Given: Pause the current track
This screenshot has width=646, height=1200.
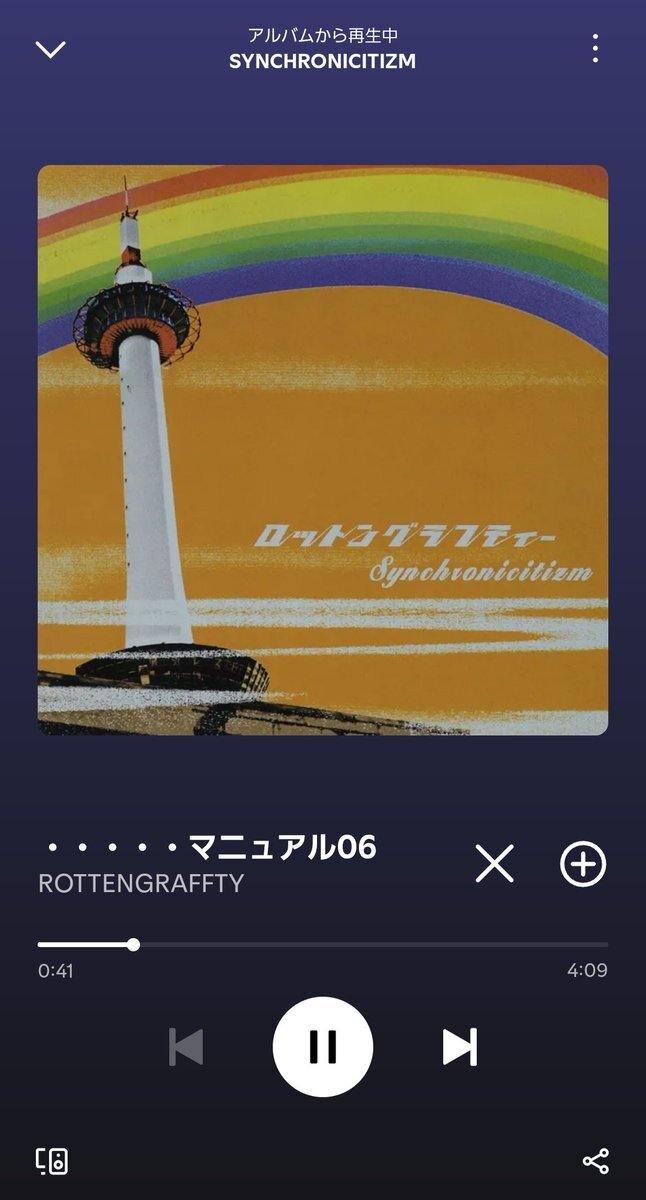Looking at the screenshot, I should coord(323,1047).
